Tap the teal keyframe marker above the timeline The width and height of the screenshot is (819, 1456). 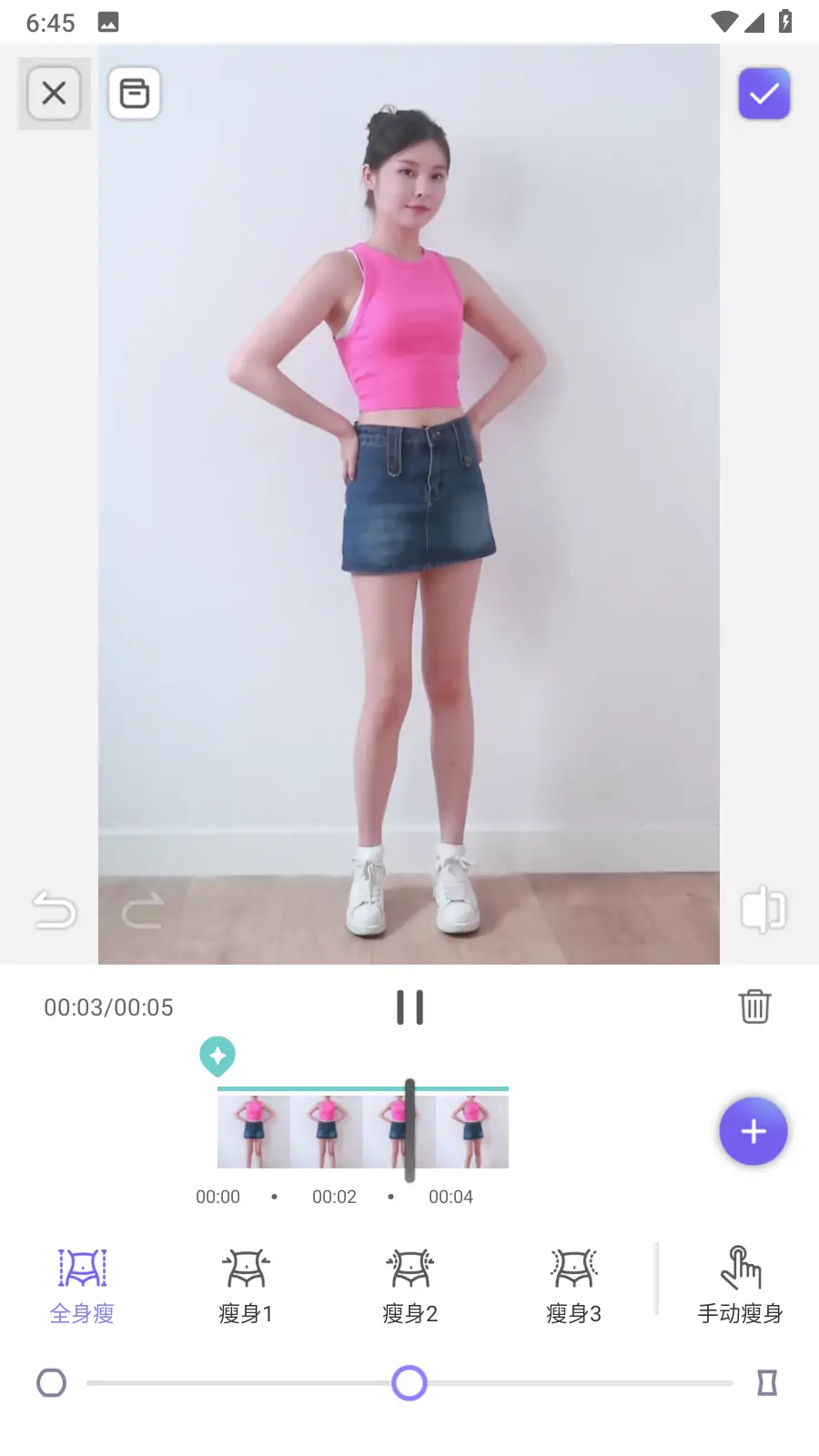(217, 1056)
